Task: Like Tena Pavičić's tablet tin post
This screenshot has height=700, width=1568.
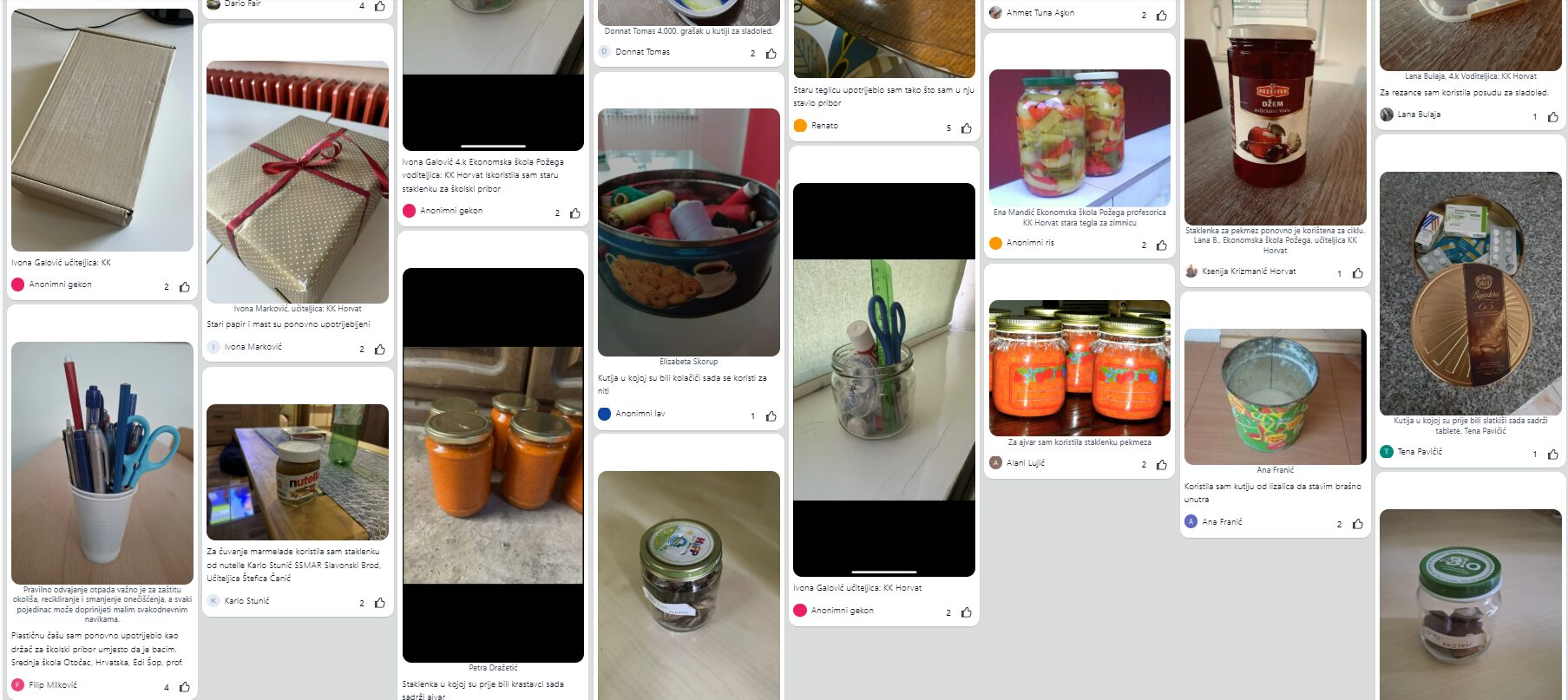Action: click(x=1552, y=454)
